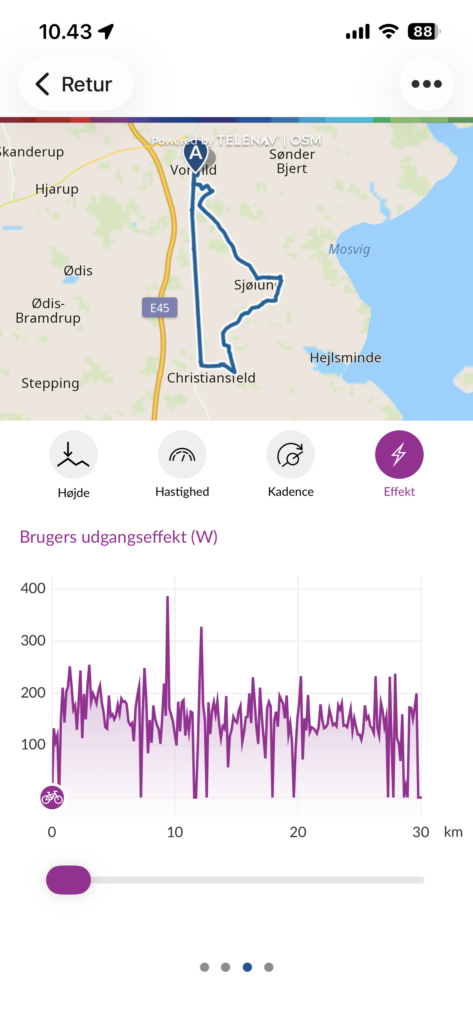The height and width of the screenshot is (1024, 473).
Task: Tap the selected Effekt metric
Action: 399,465
